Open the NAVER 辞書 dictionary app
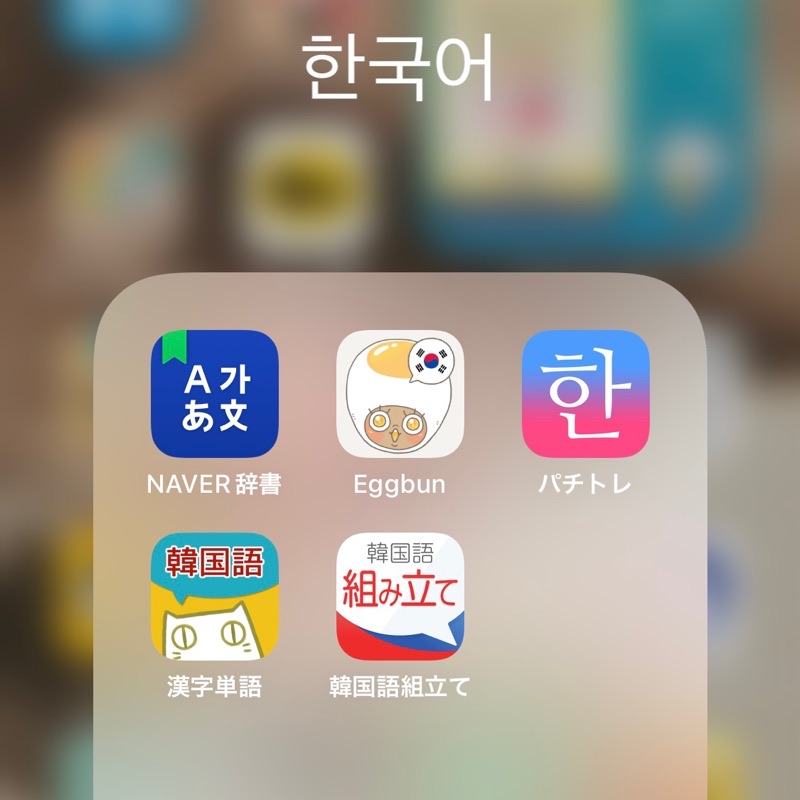 [214, 395]
